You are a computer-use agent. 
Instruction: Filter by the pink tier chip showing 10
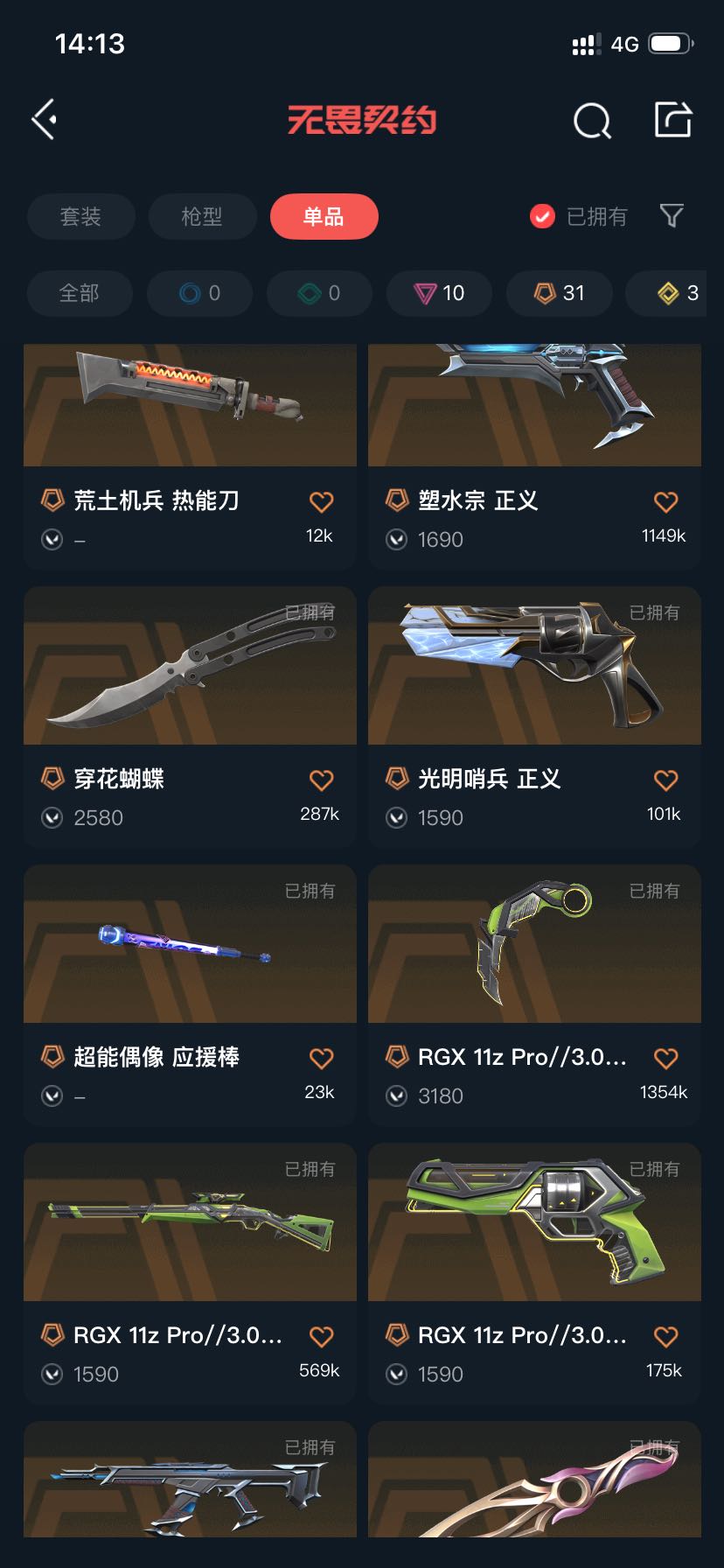pyautogui.click(x=440, y=293)
